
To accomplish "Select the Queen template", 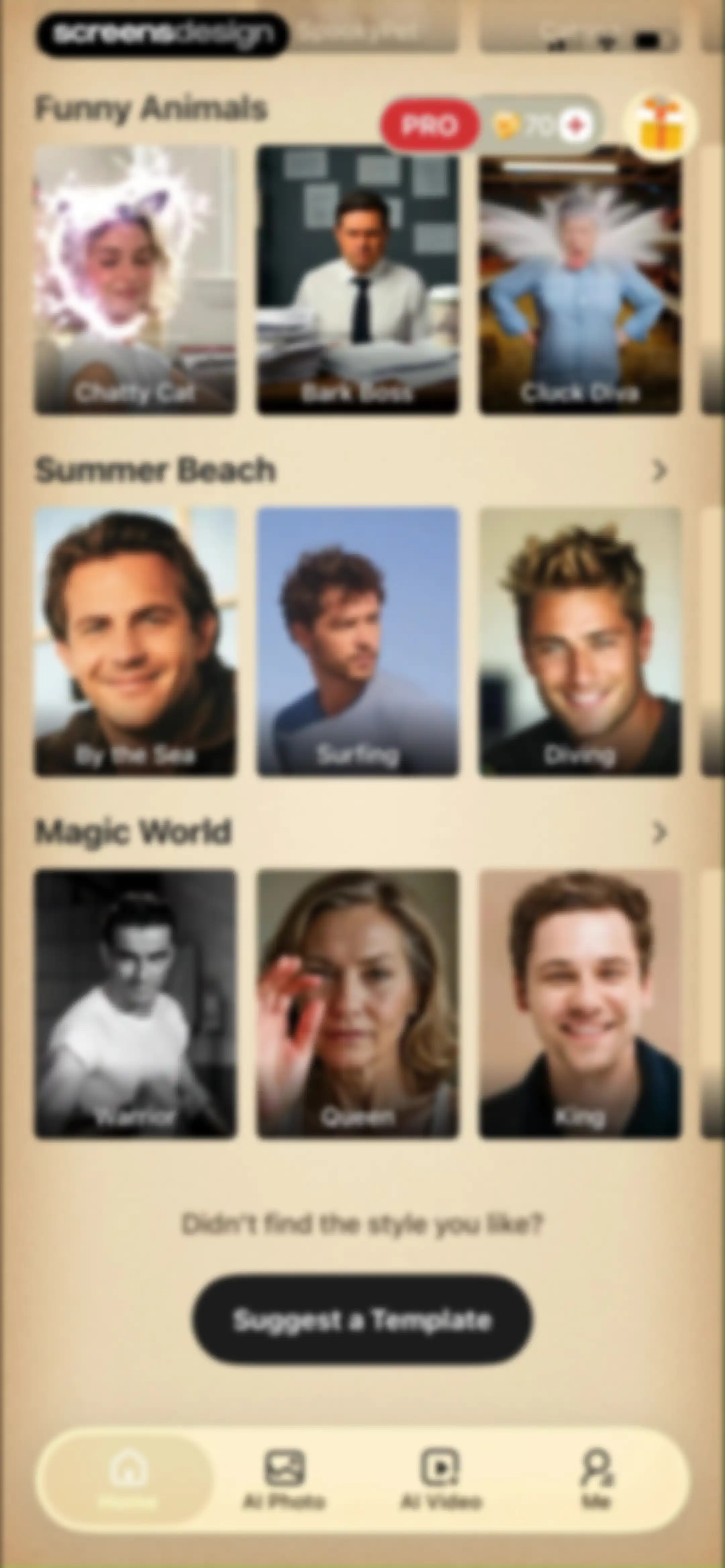I will click(x=358, y=1003).
